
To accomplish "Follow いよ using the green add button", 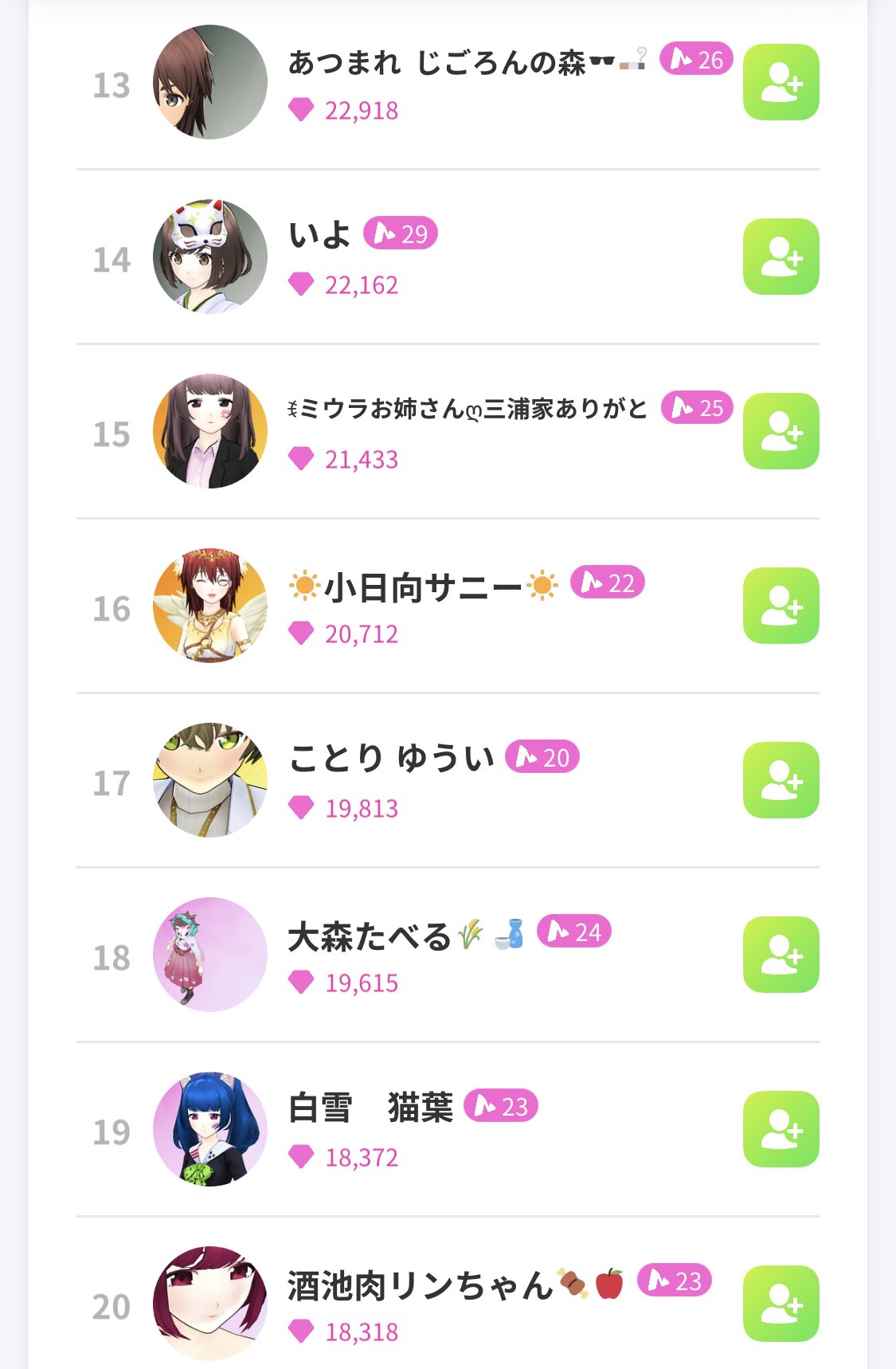I will [x=781, y=257].
